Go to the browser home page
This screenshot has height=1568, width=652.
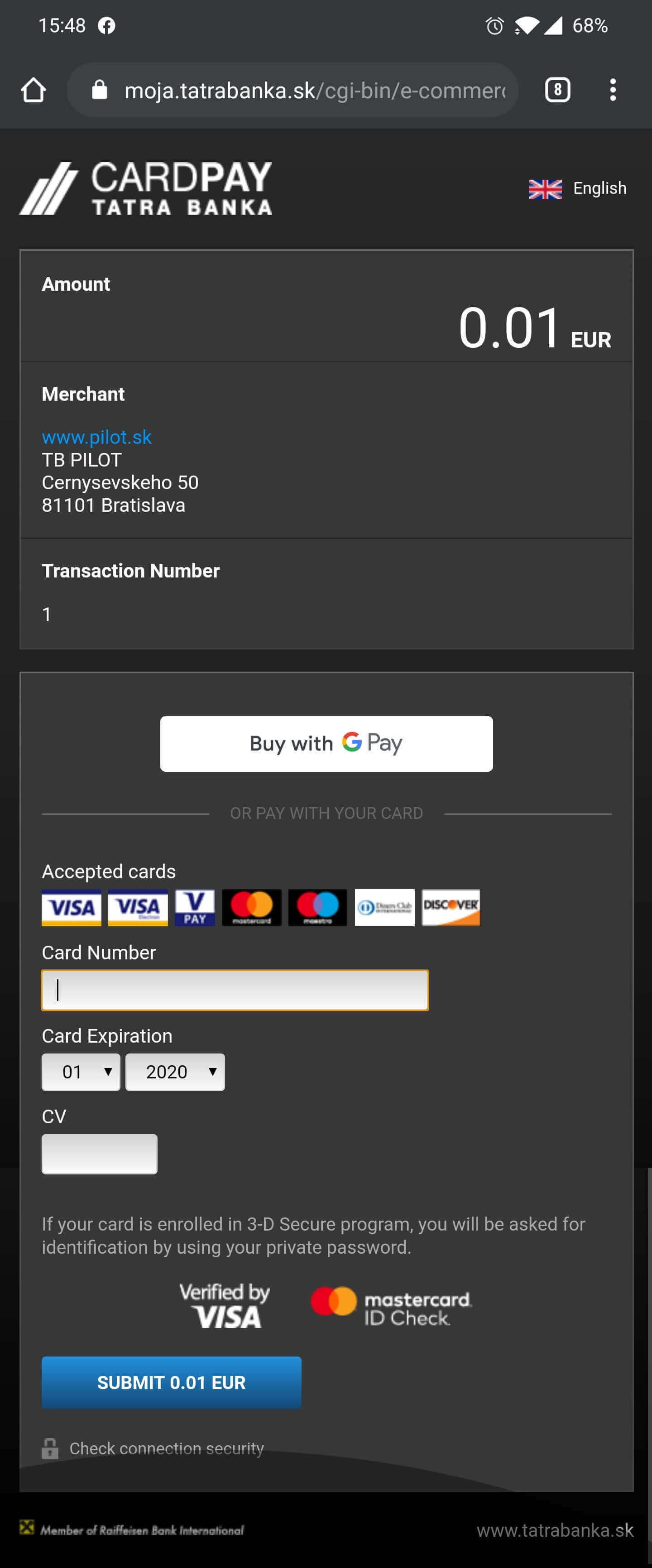pos(34,90)
